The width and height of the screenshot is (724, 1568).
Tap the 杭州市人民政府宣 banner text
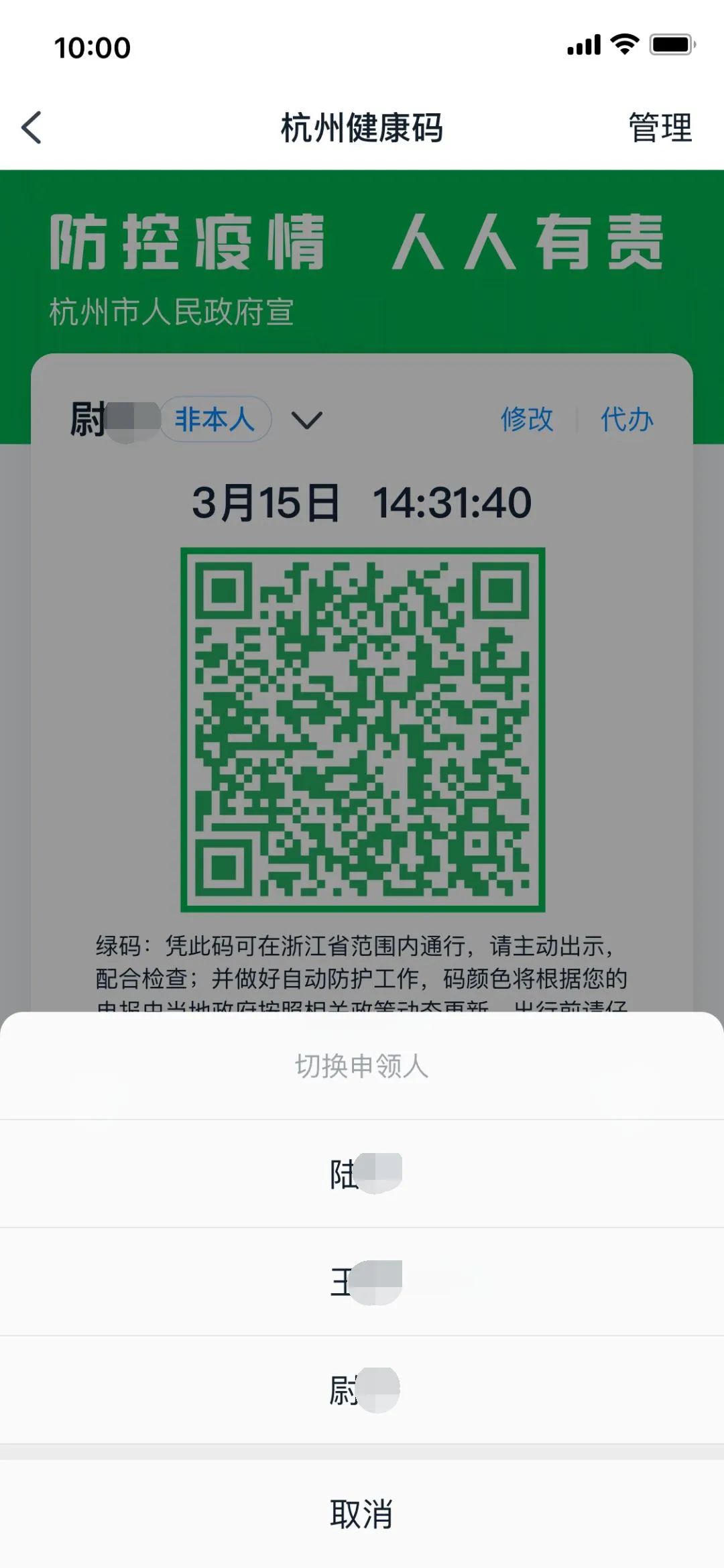170,310
